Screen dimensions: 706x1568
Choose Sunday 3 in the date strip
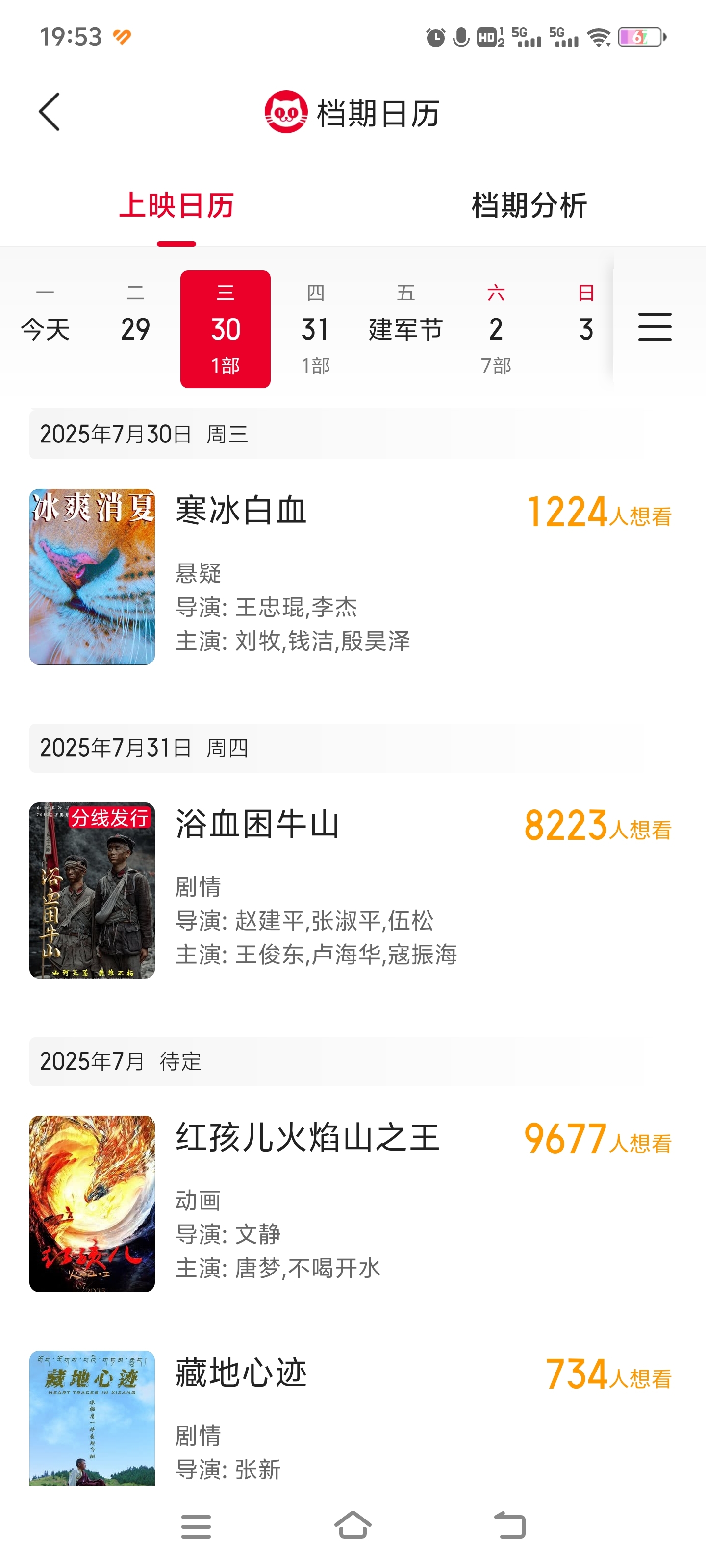point(585,329)
